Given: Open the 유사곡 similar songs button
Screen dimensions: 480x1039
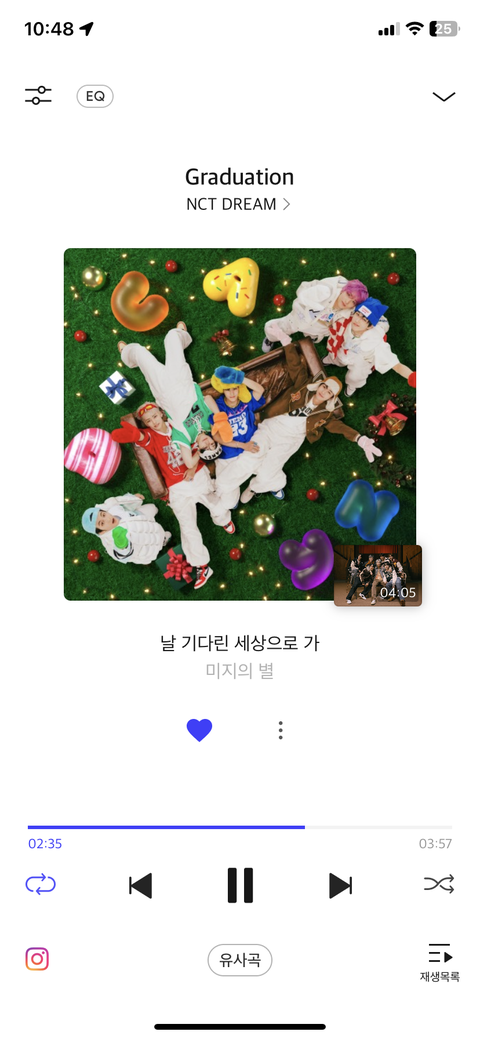Looking at the screenshot, I should click(x=240, y=960).
